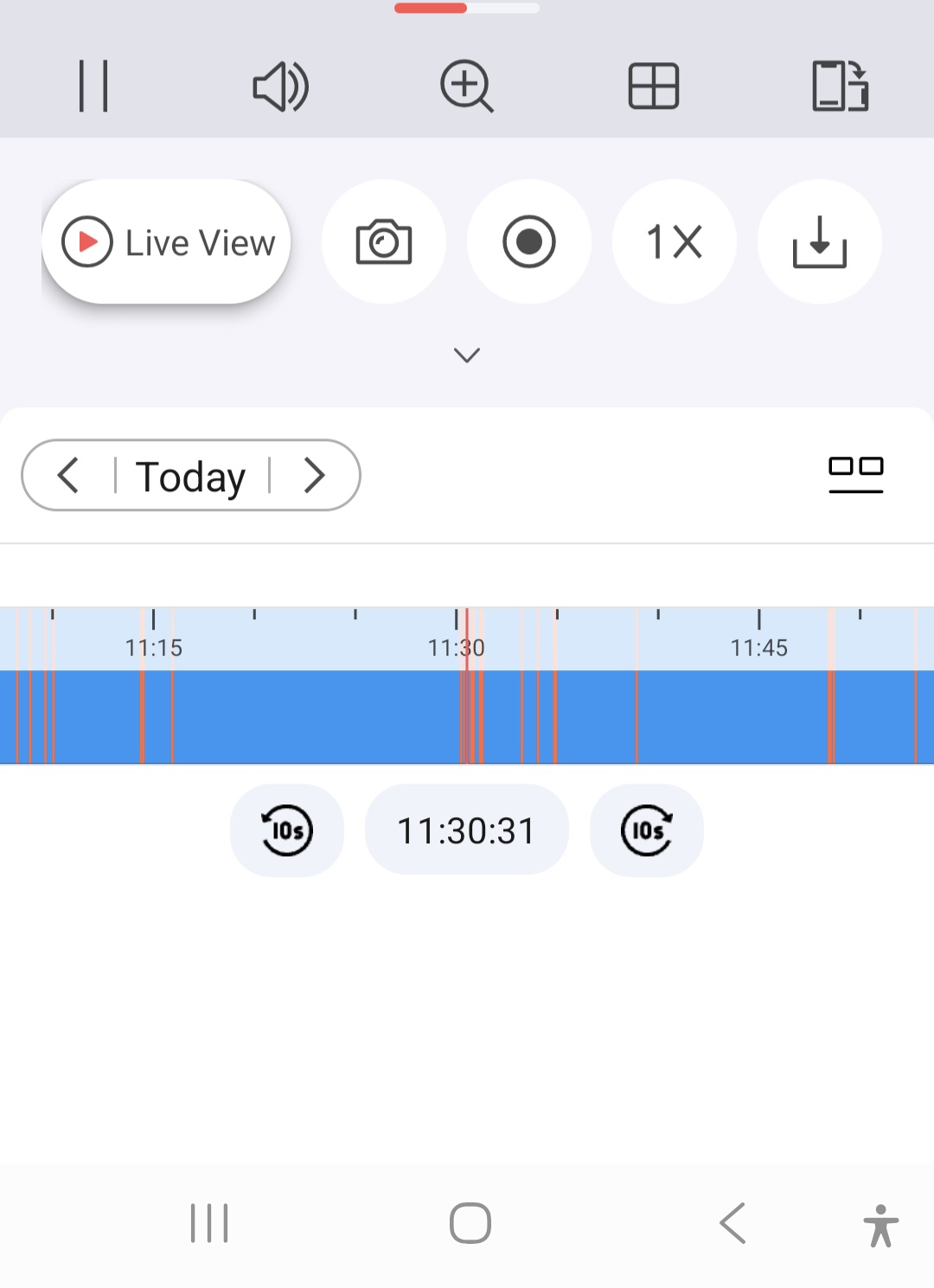Go to the next day

[315, 476]
